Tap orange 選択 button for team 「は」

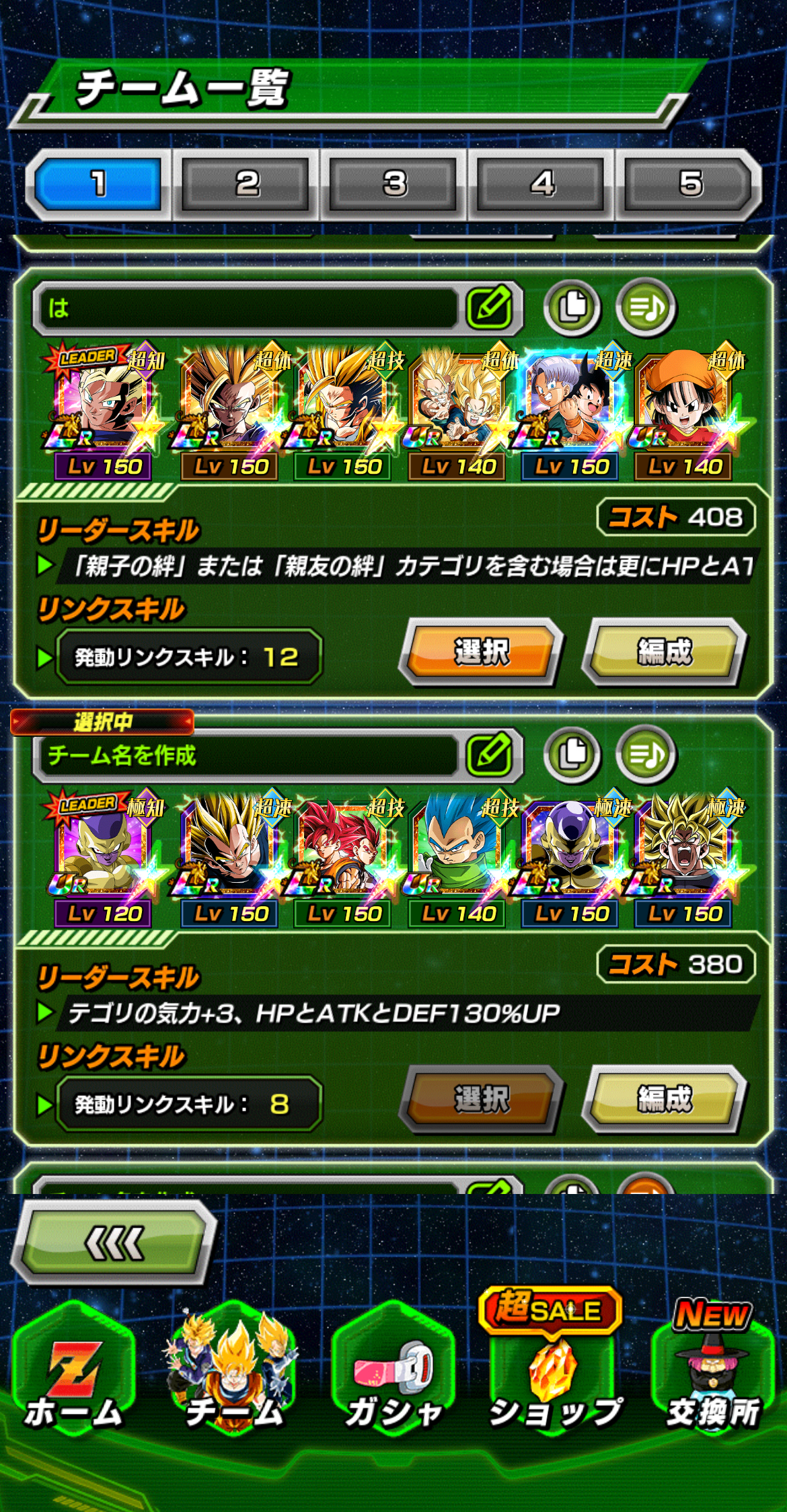pyautogui.click(x=482, y=652)
